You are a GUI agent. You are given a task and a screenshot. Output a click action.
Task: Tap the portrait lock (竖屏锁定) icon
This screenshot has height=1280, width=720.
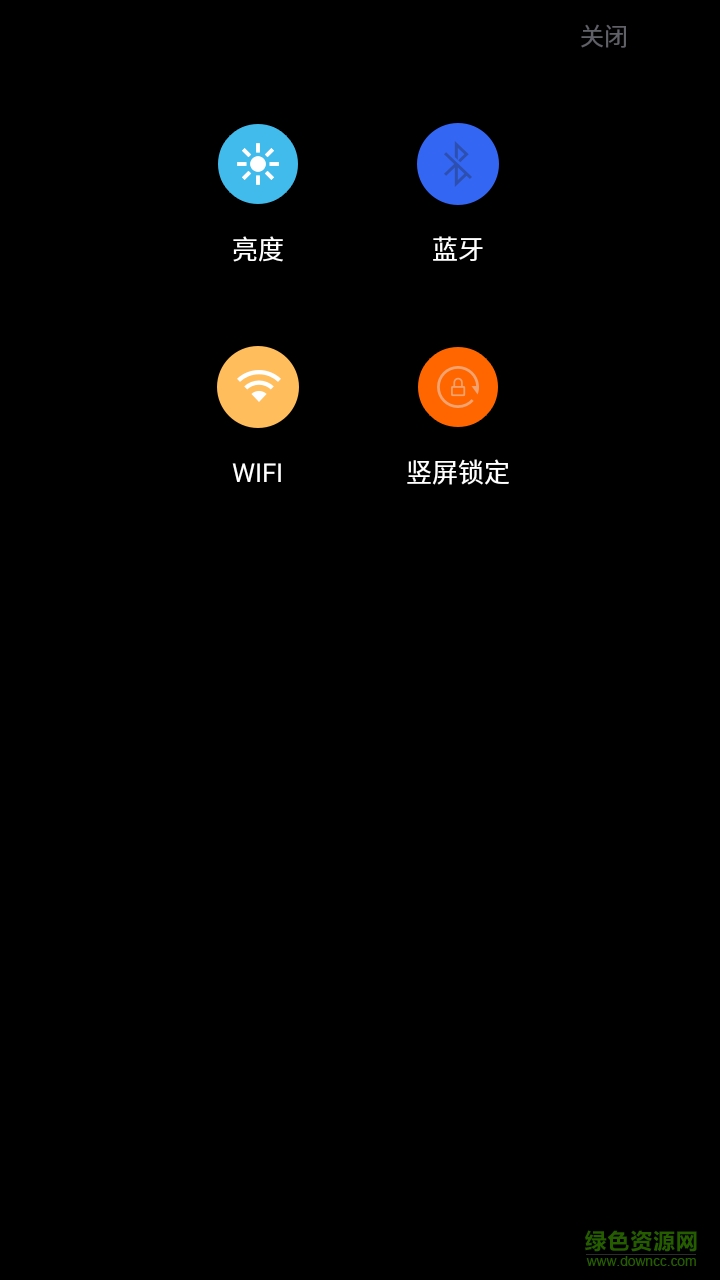(458, 387)
